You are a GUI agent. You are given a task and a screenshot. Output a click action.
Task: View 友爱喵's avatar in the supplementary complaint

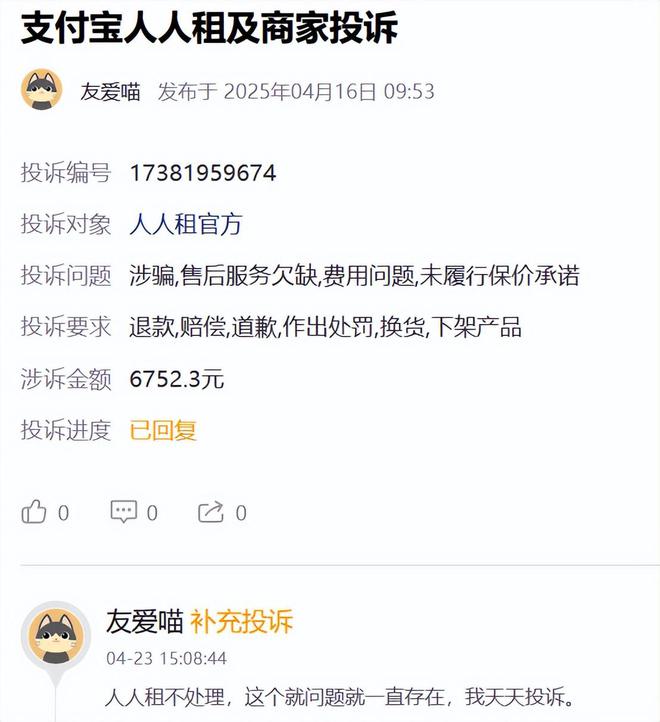(x=56, y=640)
